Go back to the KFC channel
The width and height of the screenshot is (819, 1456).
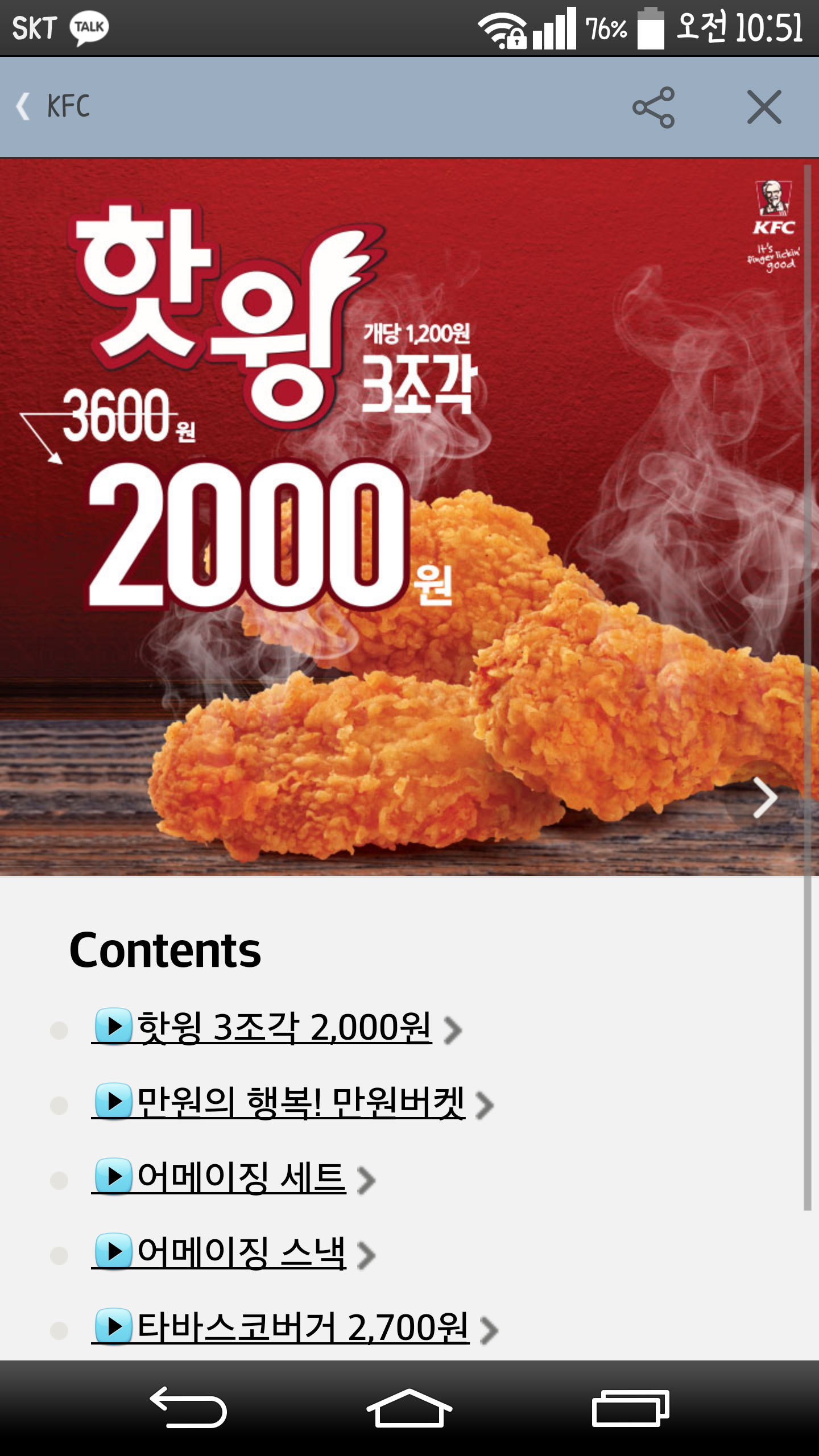[54, 106]
